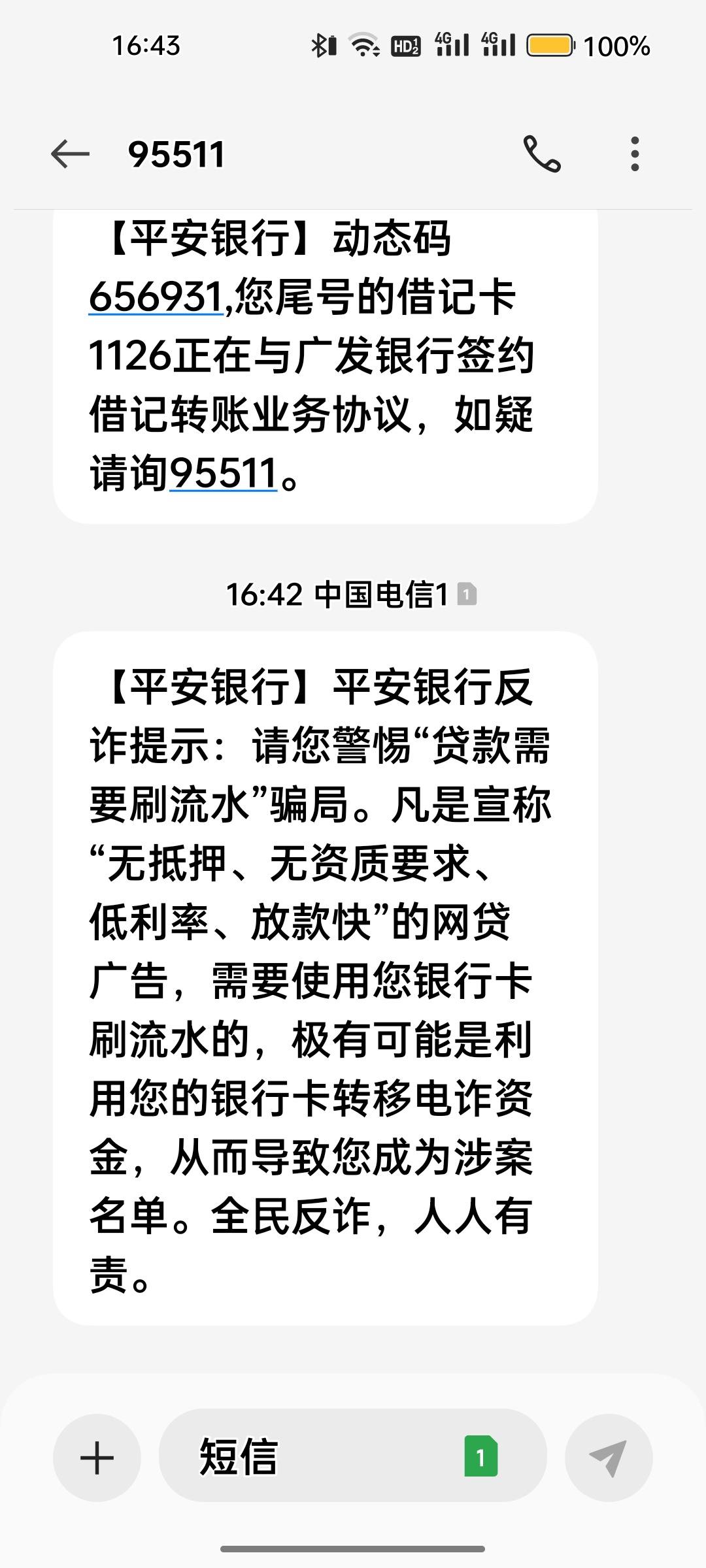Viewport: 706px width, 1568px height.
Task: Tap the Bluetooth status bar icon
Action: click(x=320, y=44)
